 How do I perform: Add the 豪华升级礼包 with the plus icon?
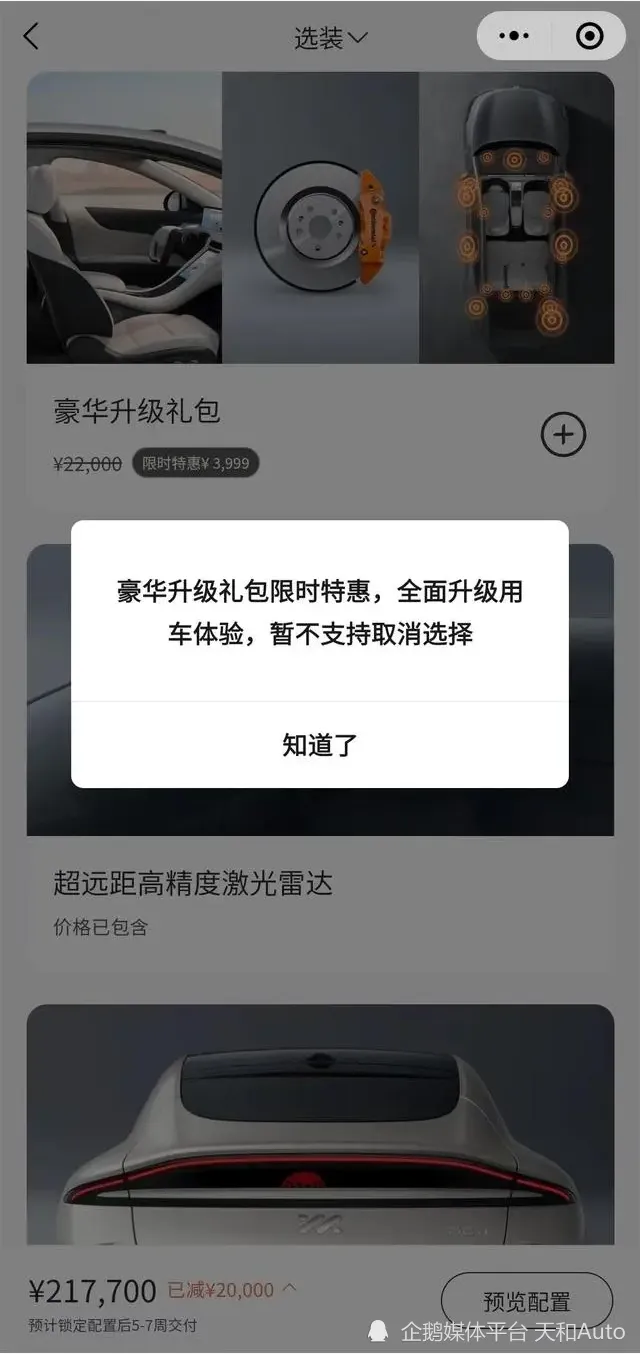tap(563, 434)
